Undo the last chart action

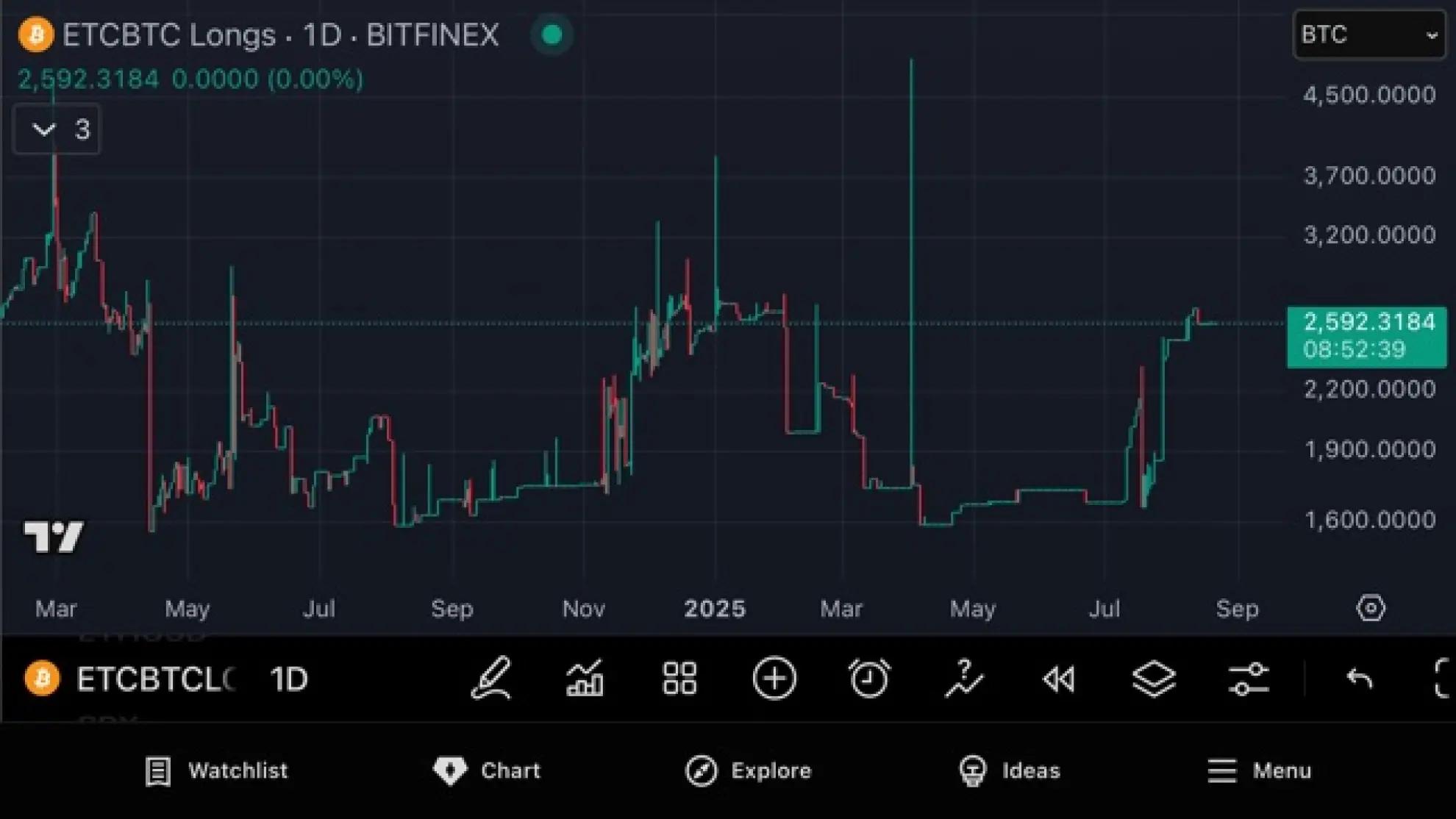[x=1360, y=678]
